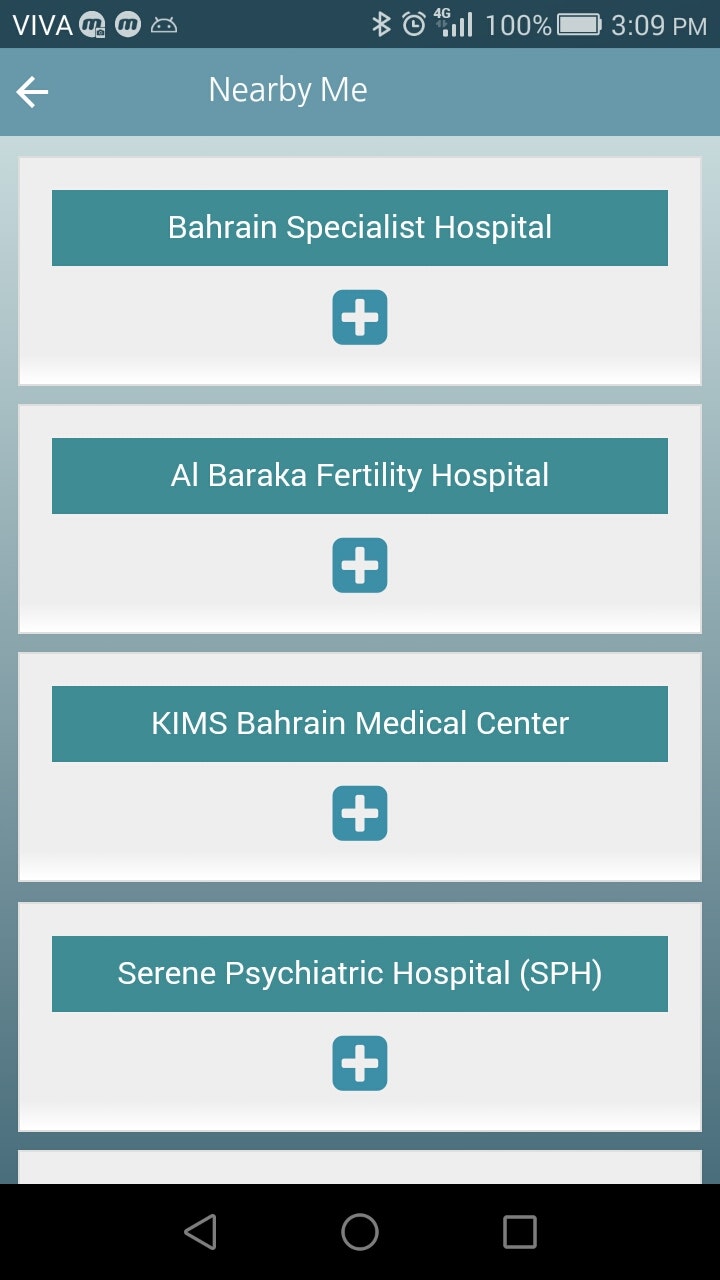Viewport: 720px width, 1280px height.
Task: Select the Bahrain Specialist Hospital name banner
Action: pos(360,227)
